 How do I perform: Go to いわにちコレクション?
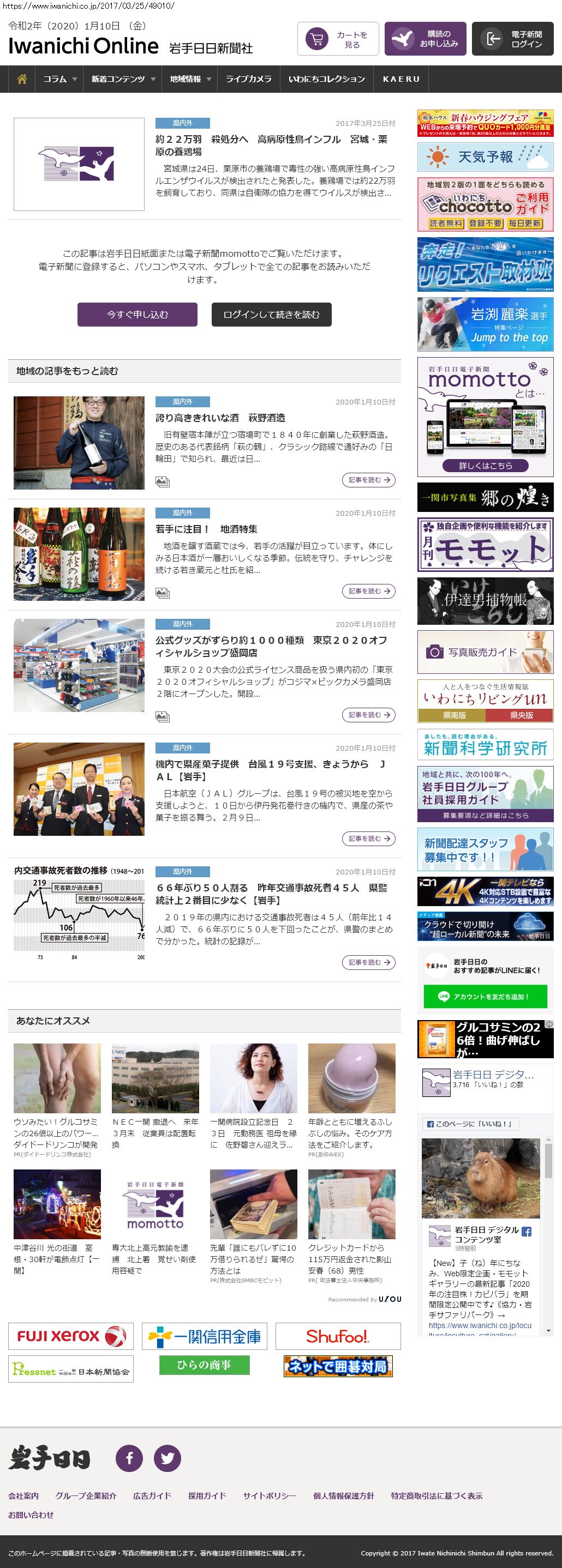pos(326,79)
